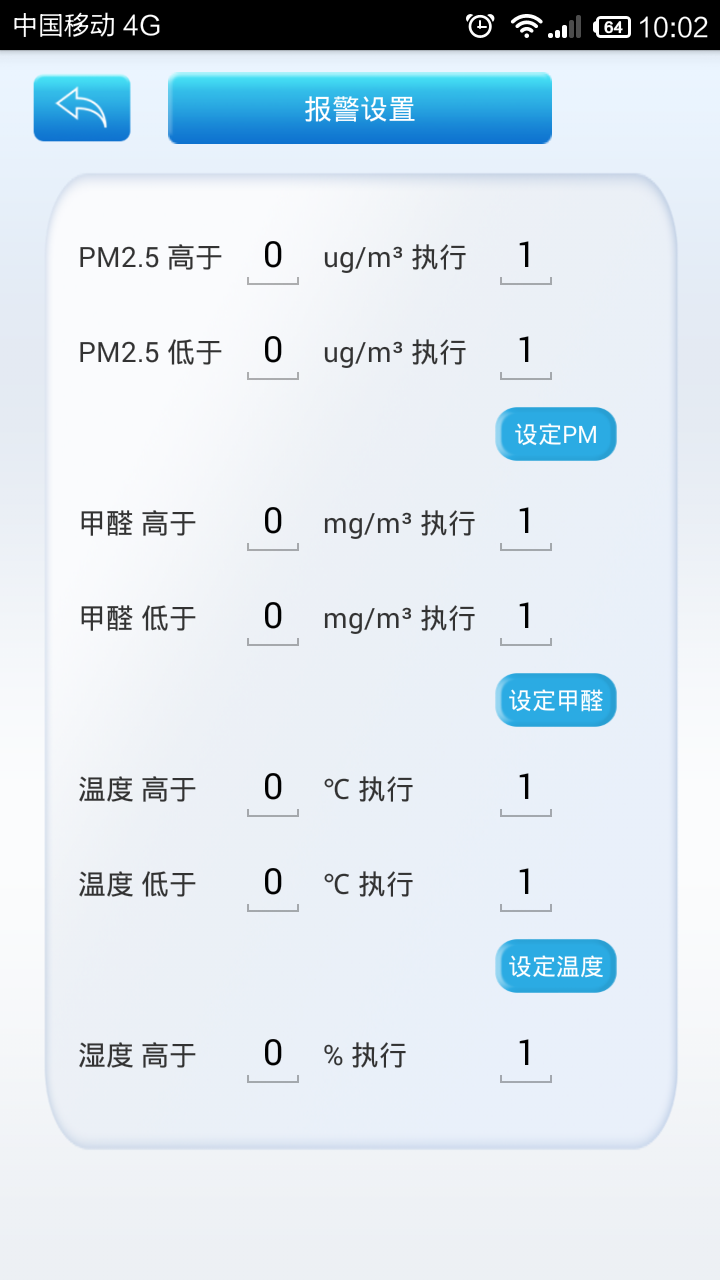The image size is (720, 1280).
Task: Edit the PM2.5 高于 执行 value field
Action: (525, 258)
